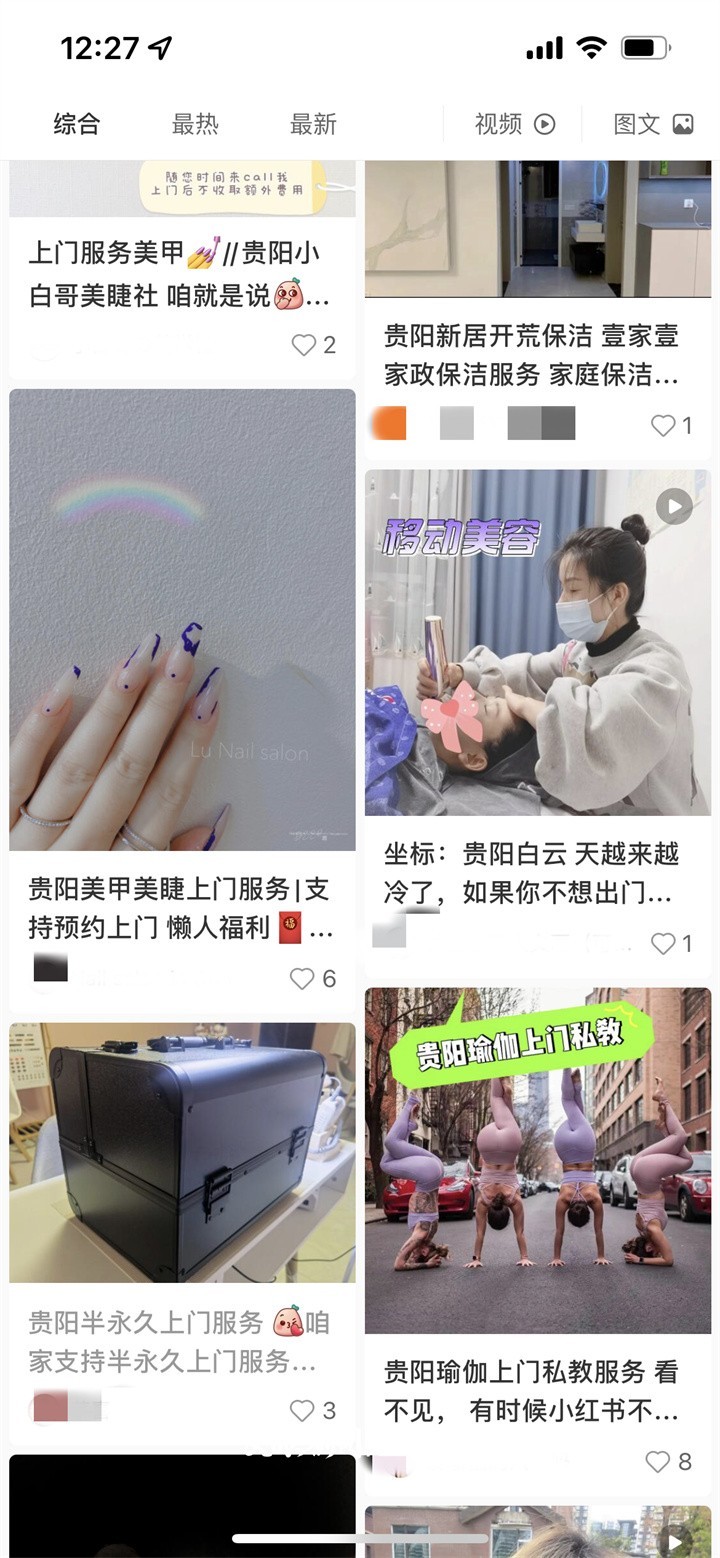Switch to the 综合 tab

click(77, 124)
